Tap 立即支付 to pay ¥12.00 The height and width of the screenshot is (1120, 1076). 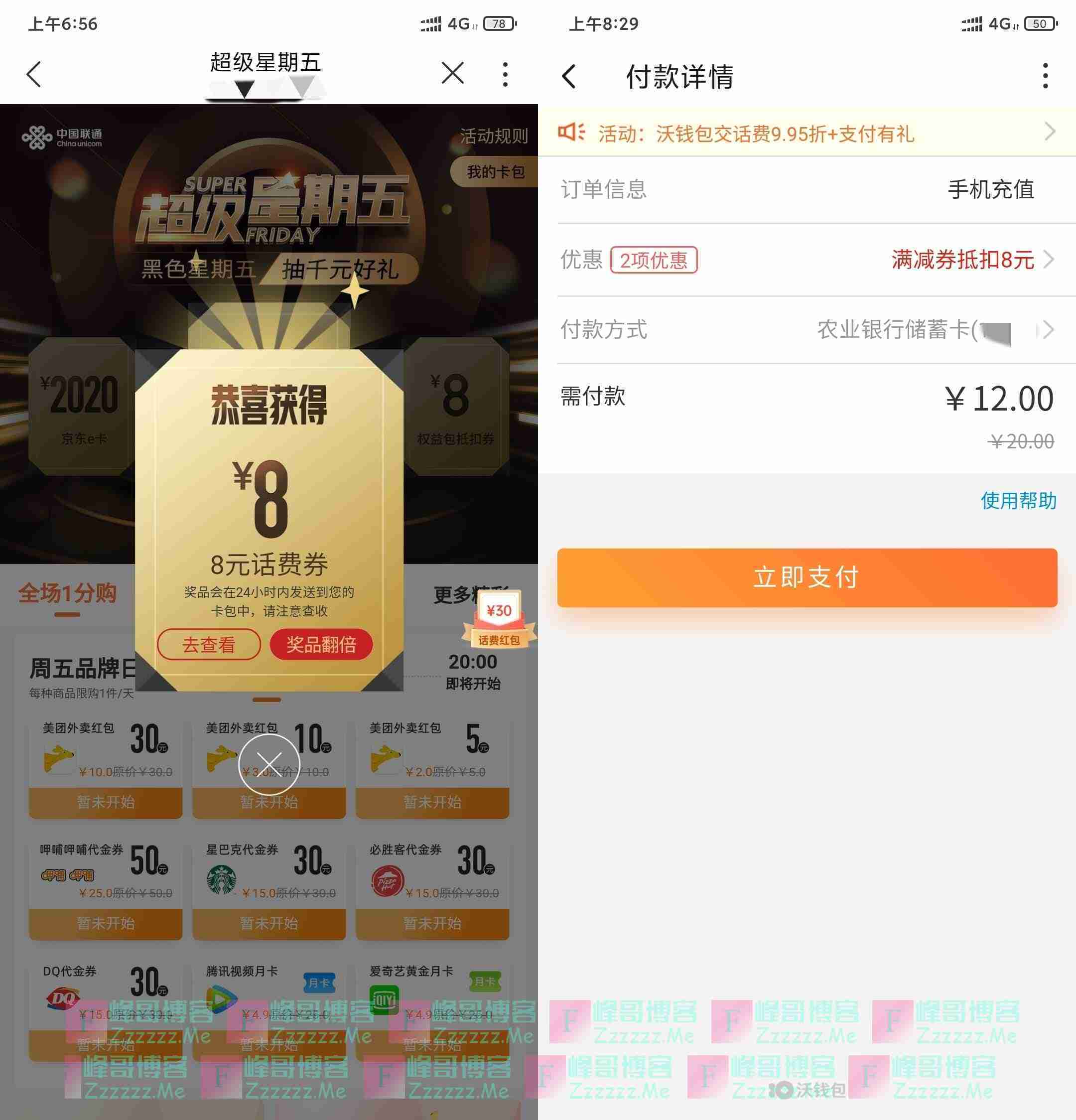[807, 577]
